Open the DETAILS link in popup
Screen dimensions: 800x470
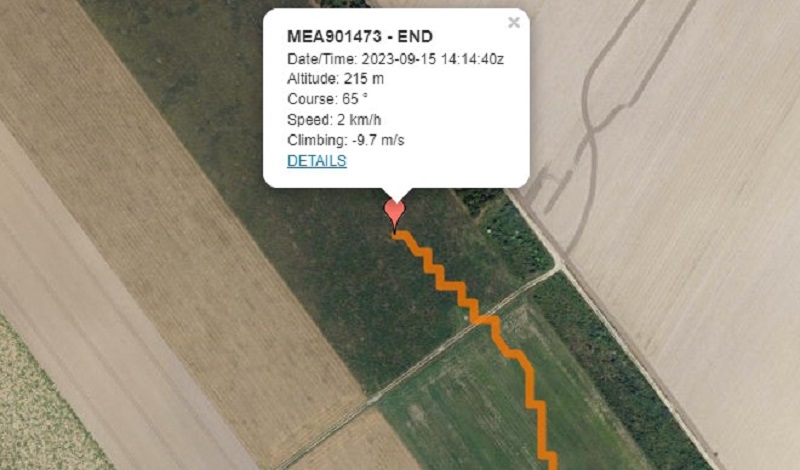coord(316,160)
